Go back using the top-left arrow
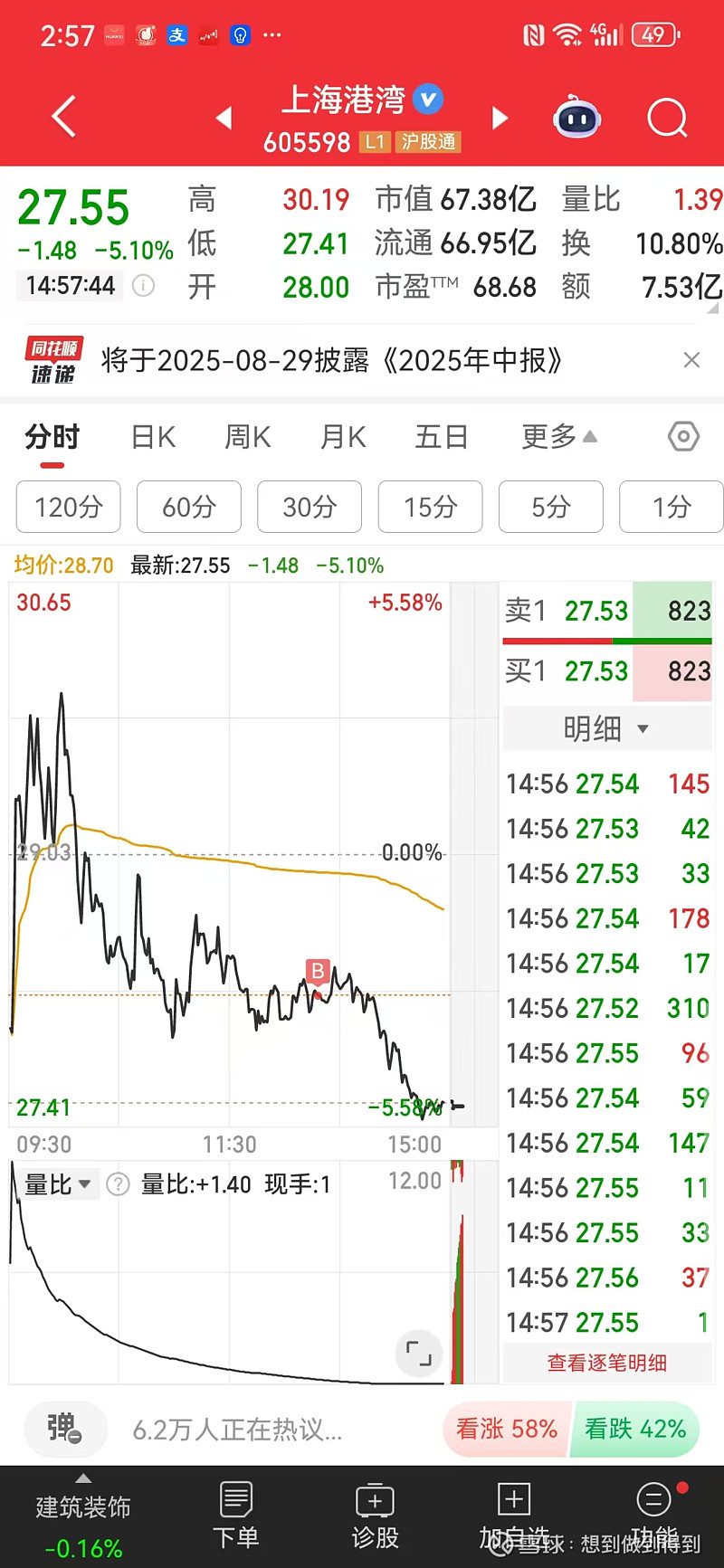This screenshot has height=1568, width=724. click(63, 117)
